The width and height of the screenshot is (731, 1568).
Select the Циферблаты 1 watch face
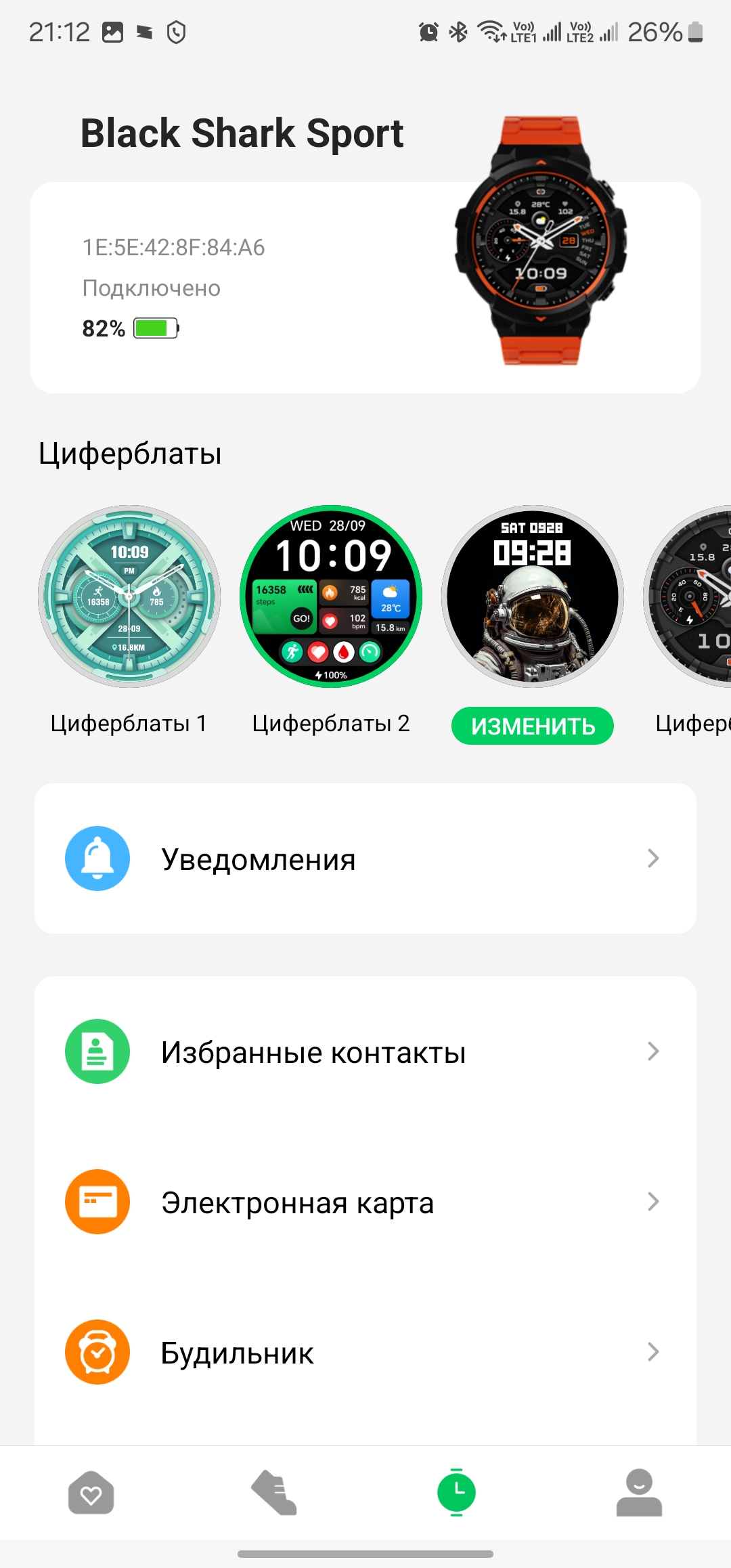pyautogui.click(x=129, y=596)
